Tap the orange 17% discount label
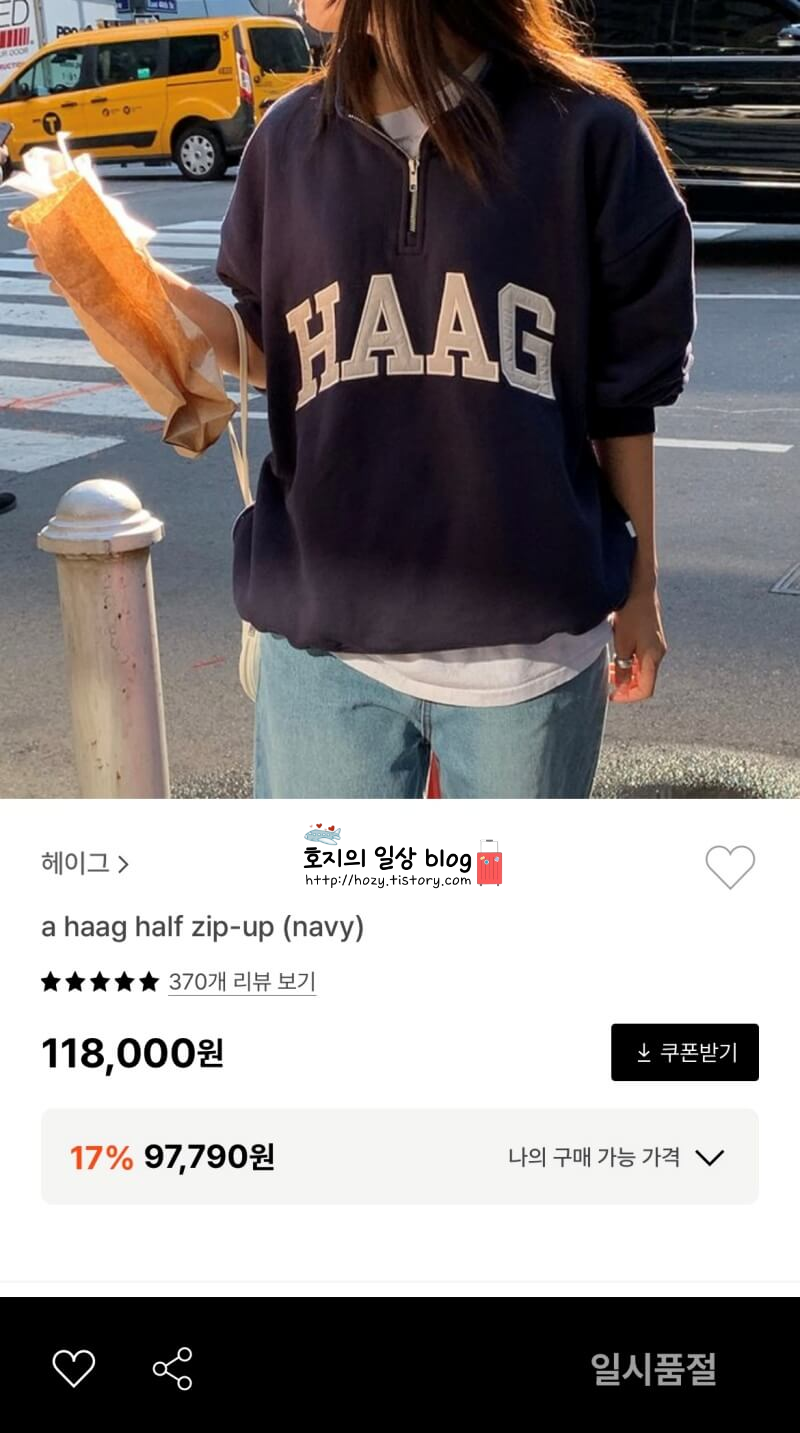Image resolution: width=800 pixels, height=1433 pixels. [x=98, y=1157]
